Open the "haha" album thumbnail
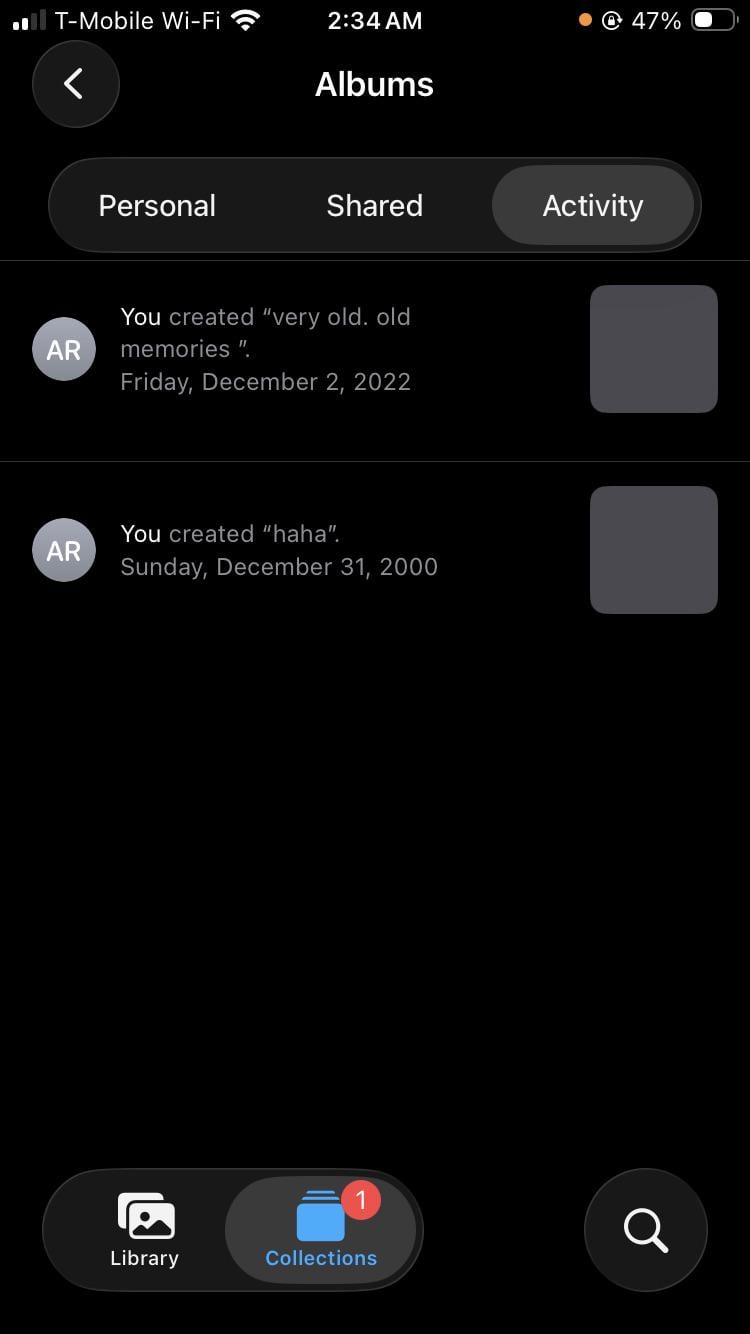Image resolution: width=750 pixels, height=1334 pixels. pos(653,550)
